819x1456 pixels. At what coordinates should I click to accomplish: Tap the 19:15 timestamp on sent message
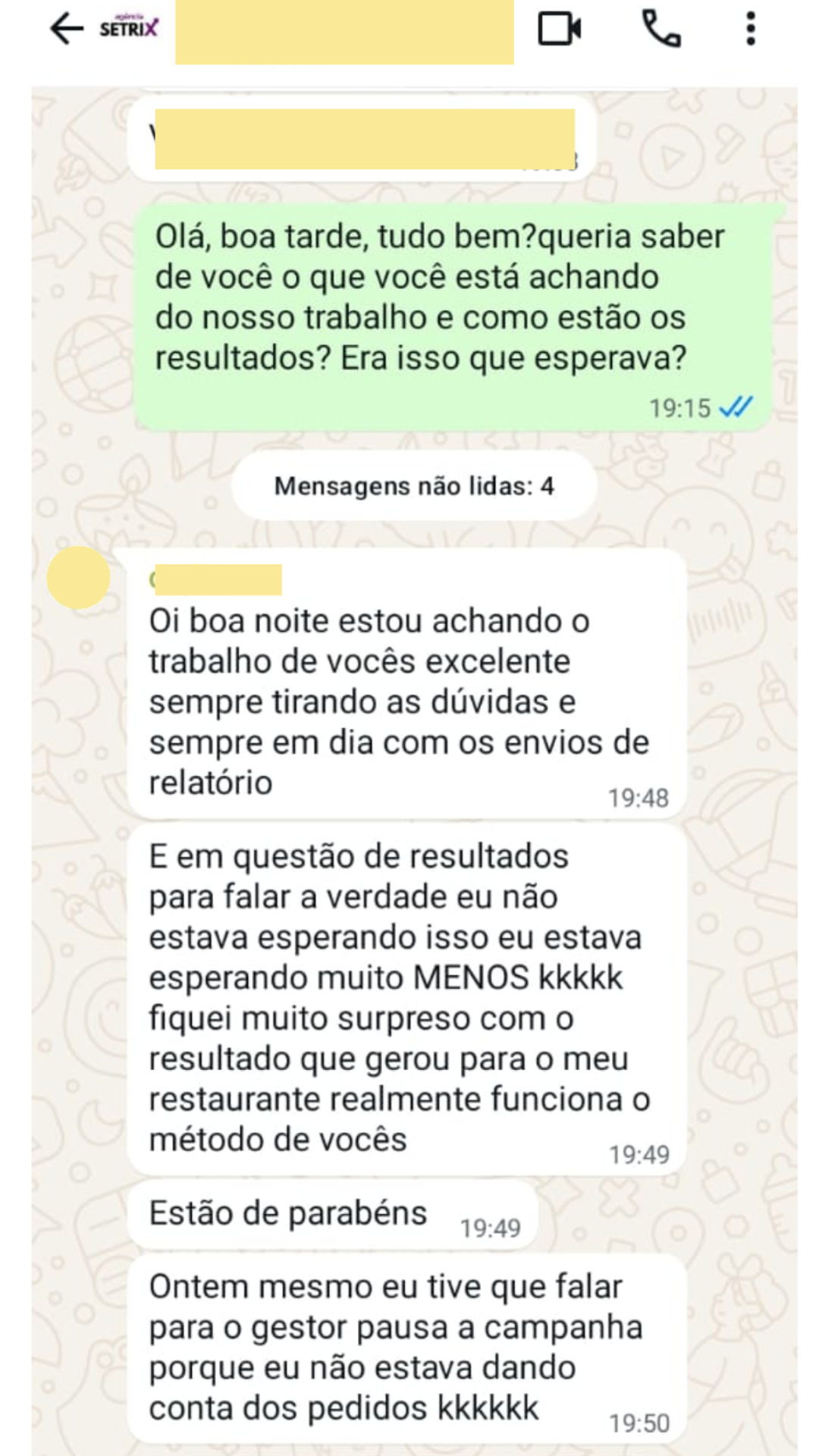(x=681, y=406)
